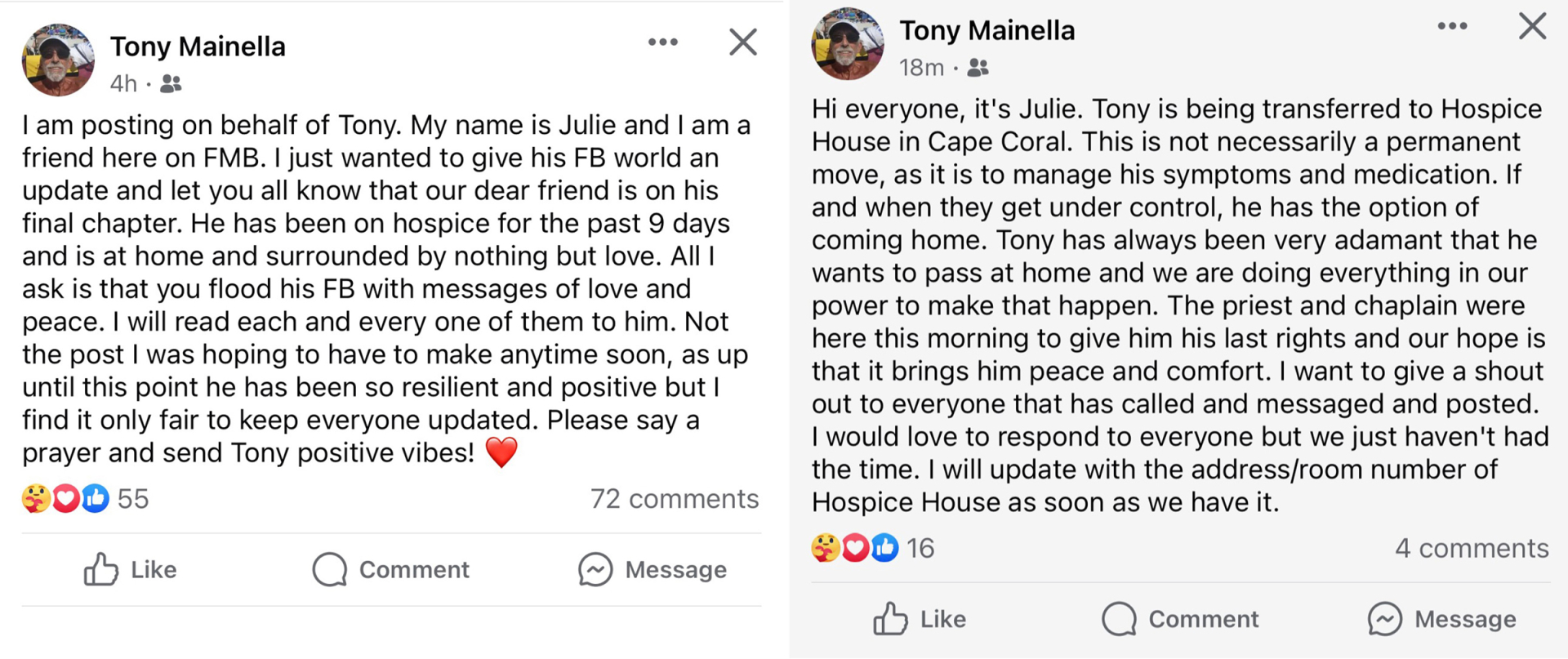The height and width of the screenshot is (659, 1568).
Task: Open Tony Mainella's profile from 18m post
Action: 987,31
